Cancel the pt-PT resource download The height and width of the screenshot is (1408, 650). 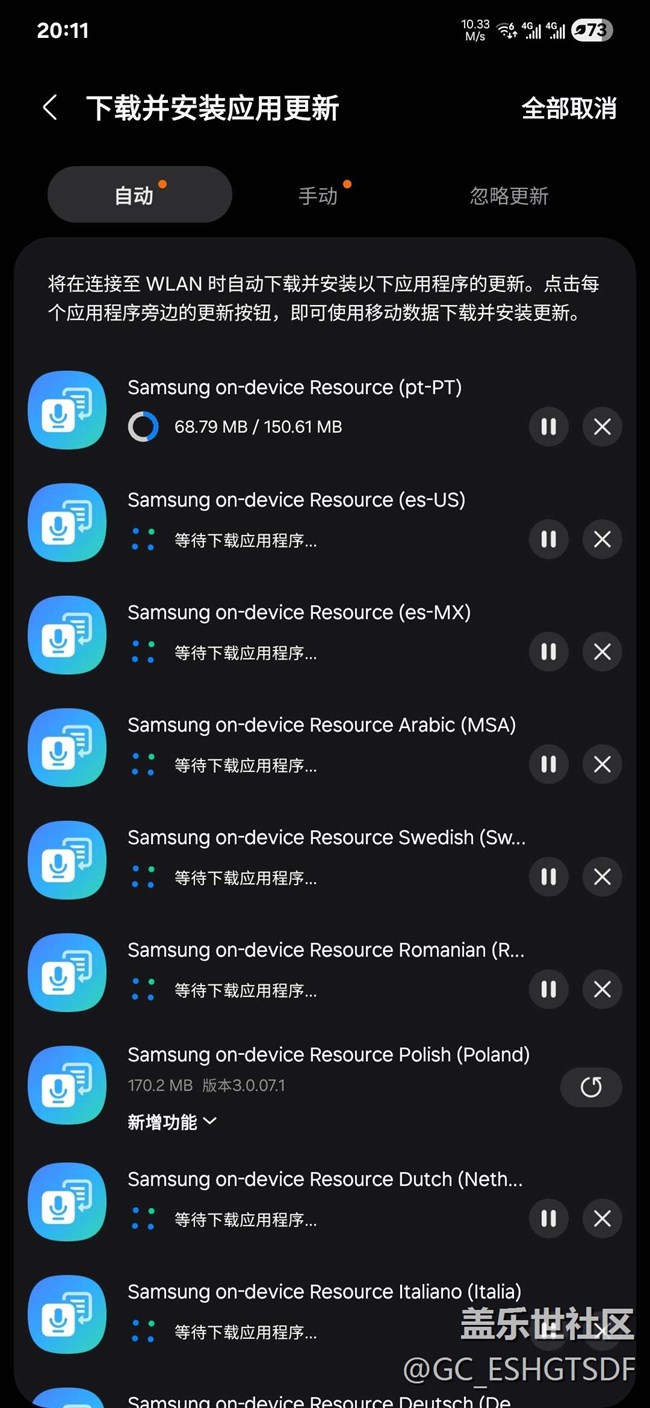coord(602,427)
